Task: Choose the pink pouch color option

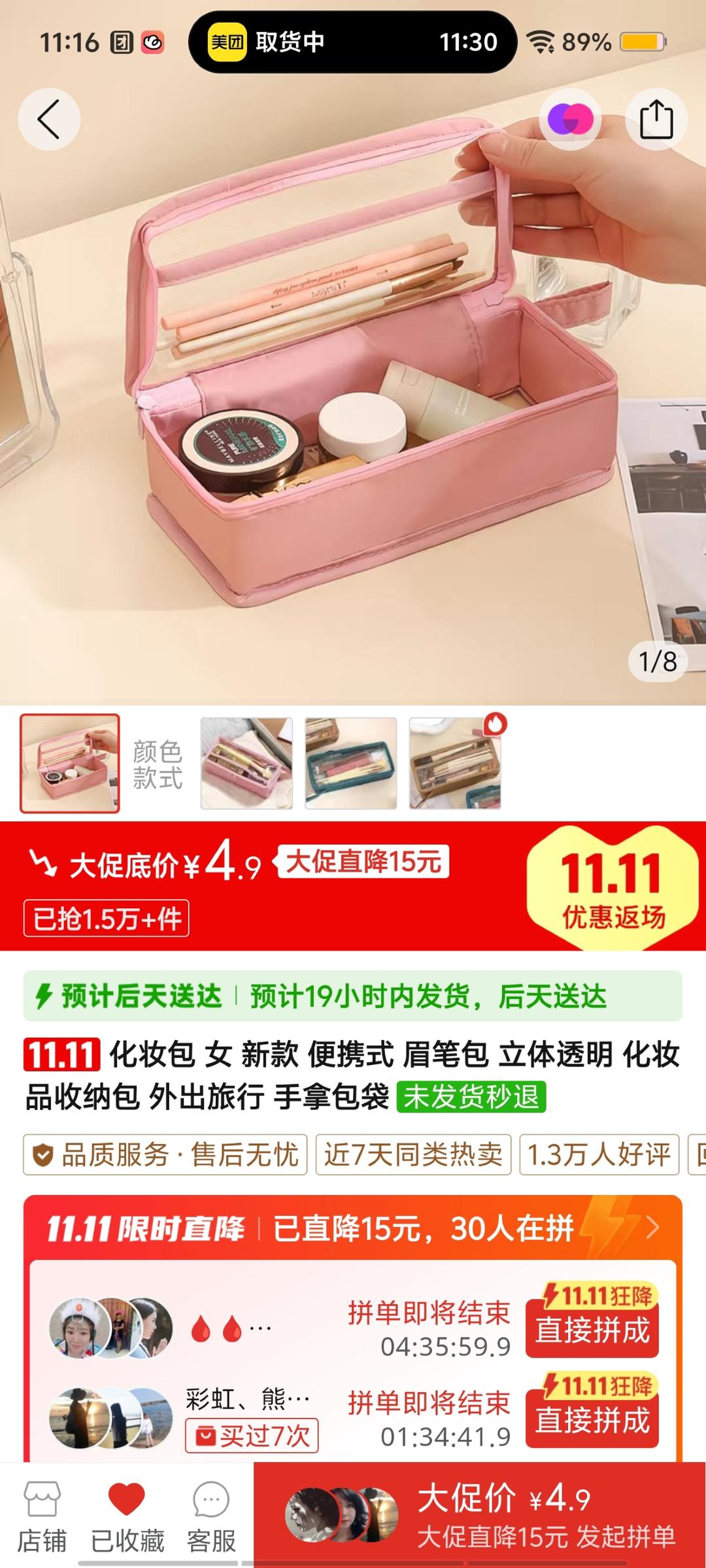Action: coord(246,763)
